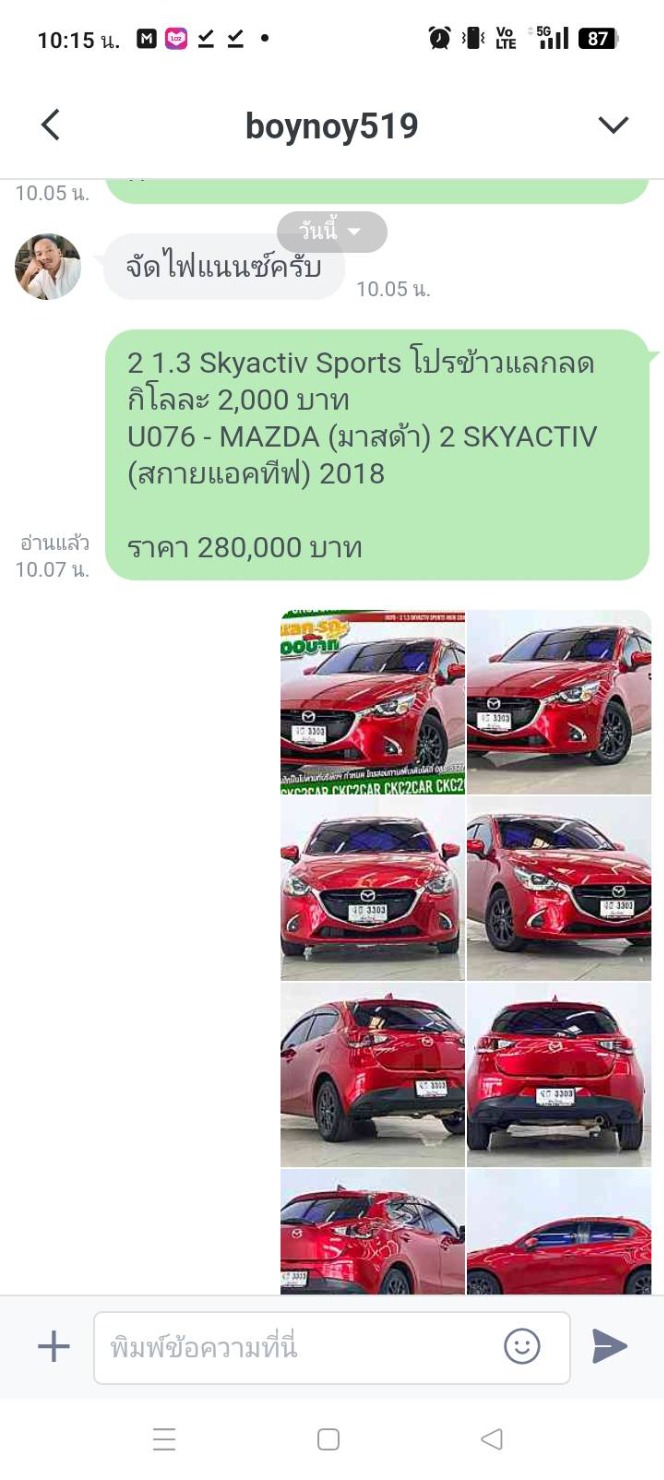
Task: Open the attachment plus menu
Action: 54,1347
